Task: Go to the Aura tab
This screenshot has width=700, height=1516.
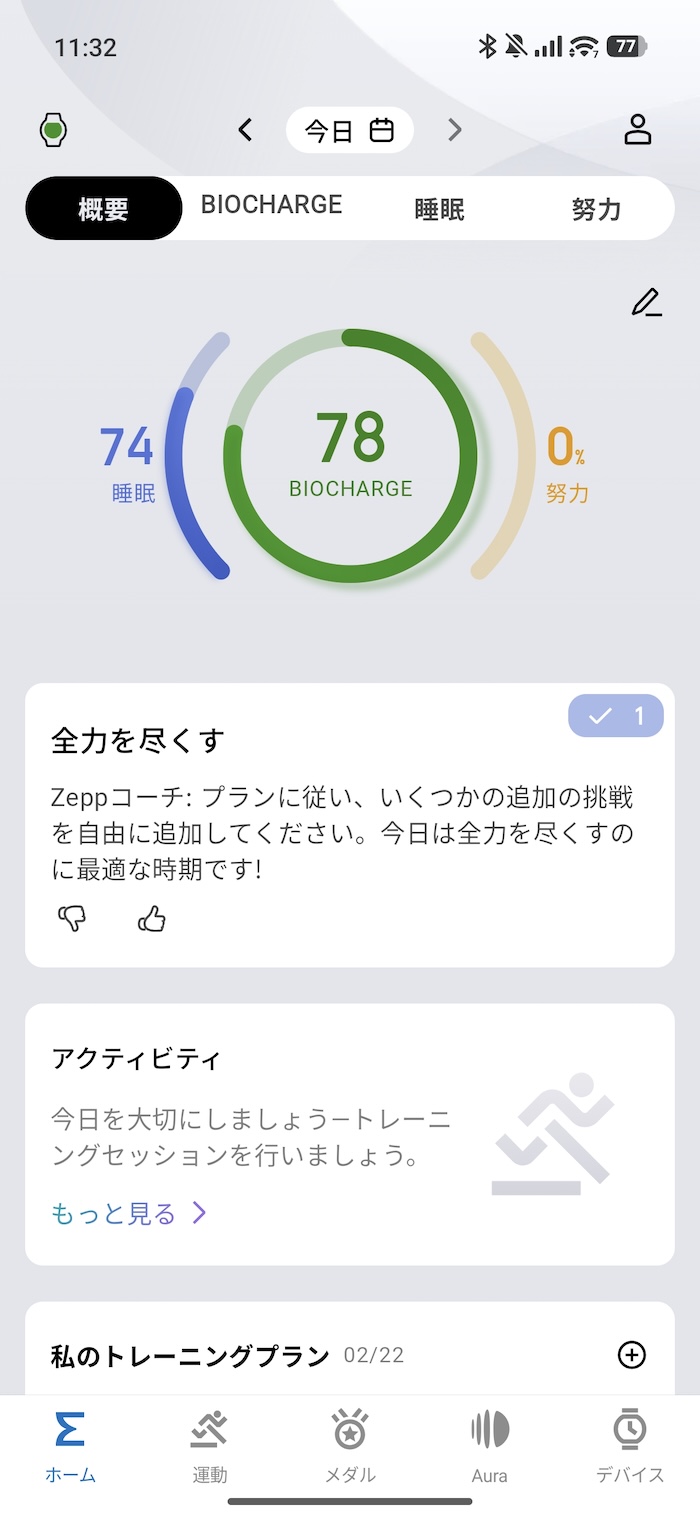Action: [490, 1446]
